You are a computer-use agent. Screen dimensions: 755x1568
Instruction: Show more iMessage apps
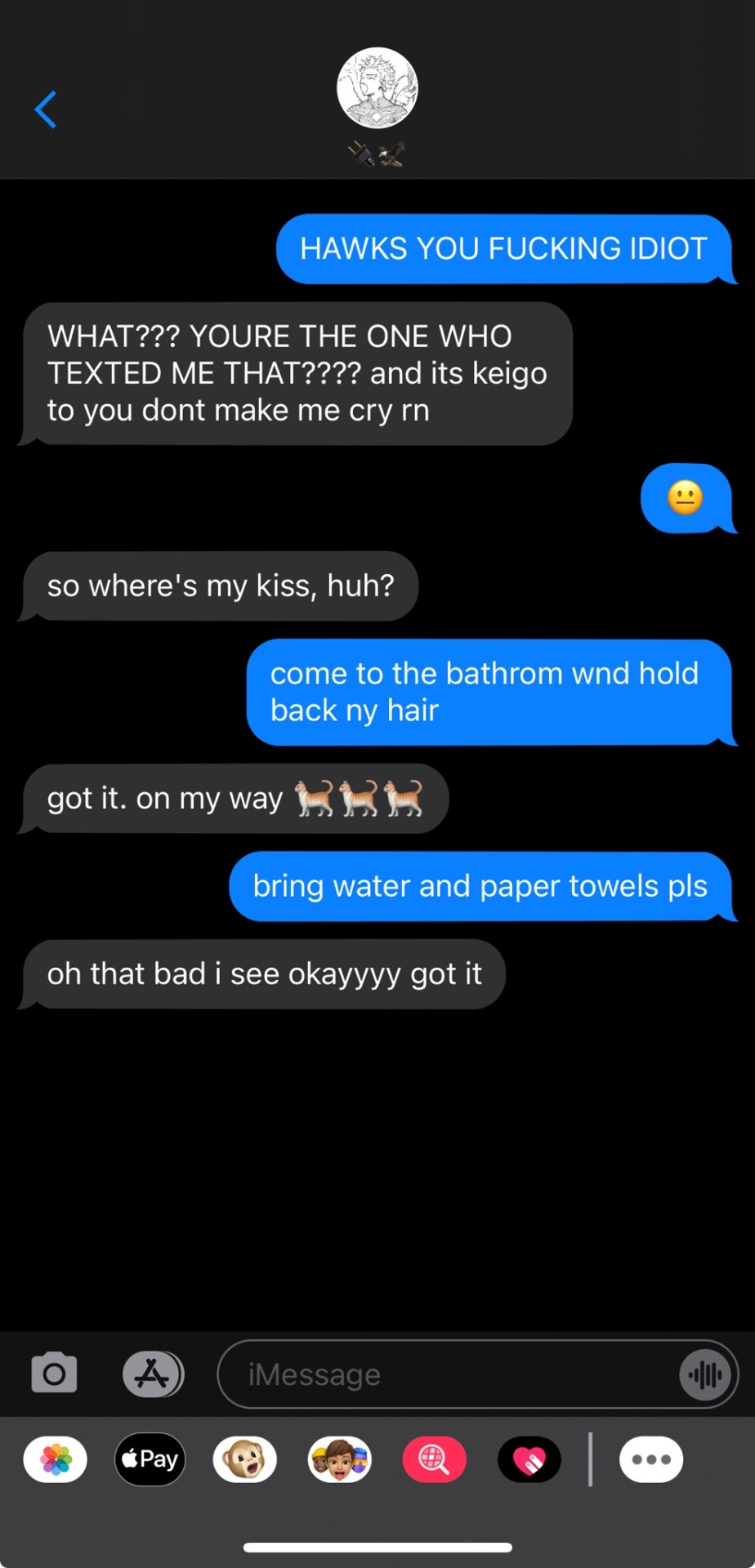coord(651,1459)
